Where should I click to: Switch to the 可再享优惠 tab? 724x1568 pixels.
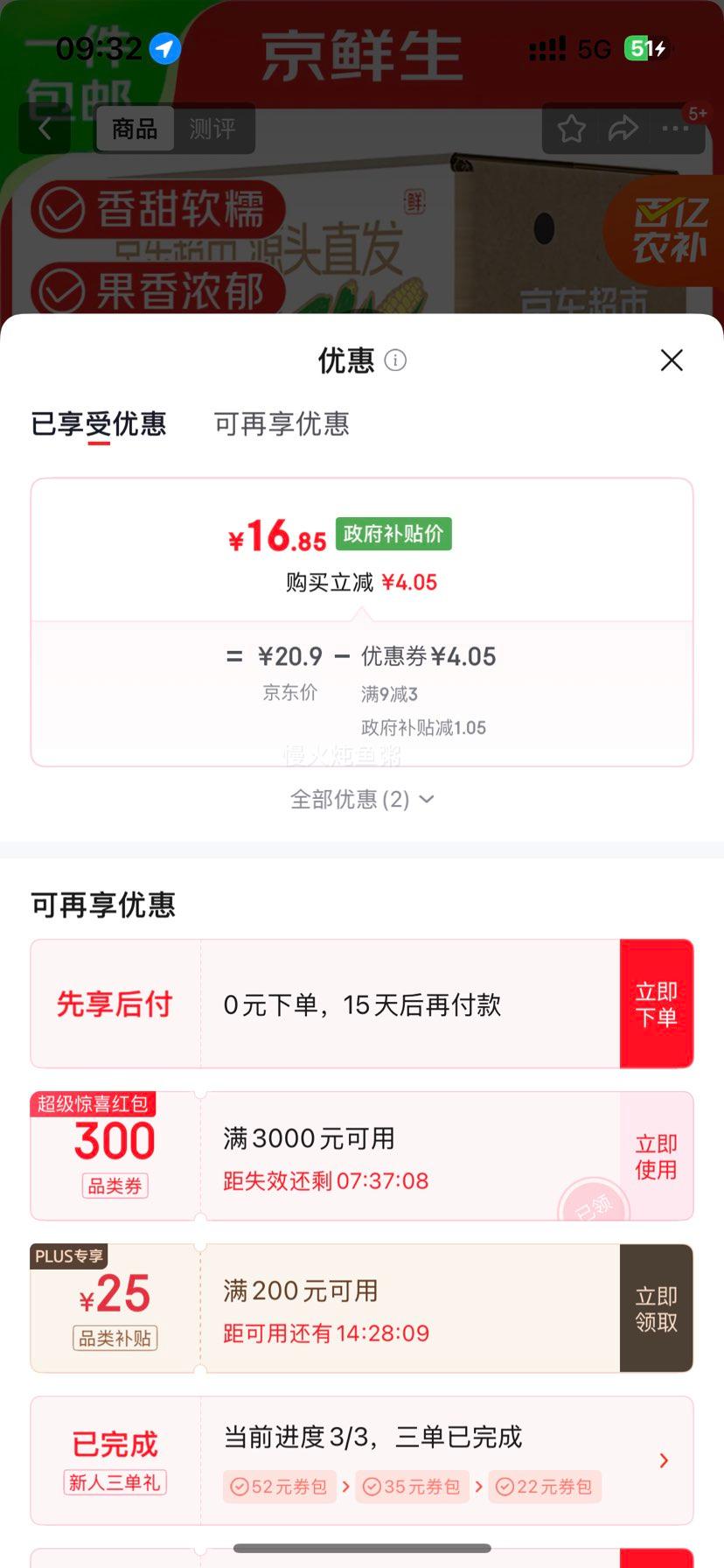(282, 424)
